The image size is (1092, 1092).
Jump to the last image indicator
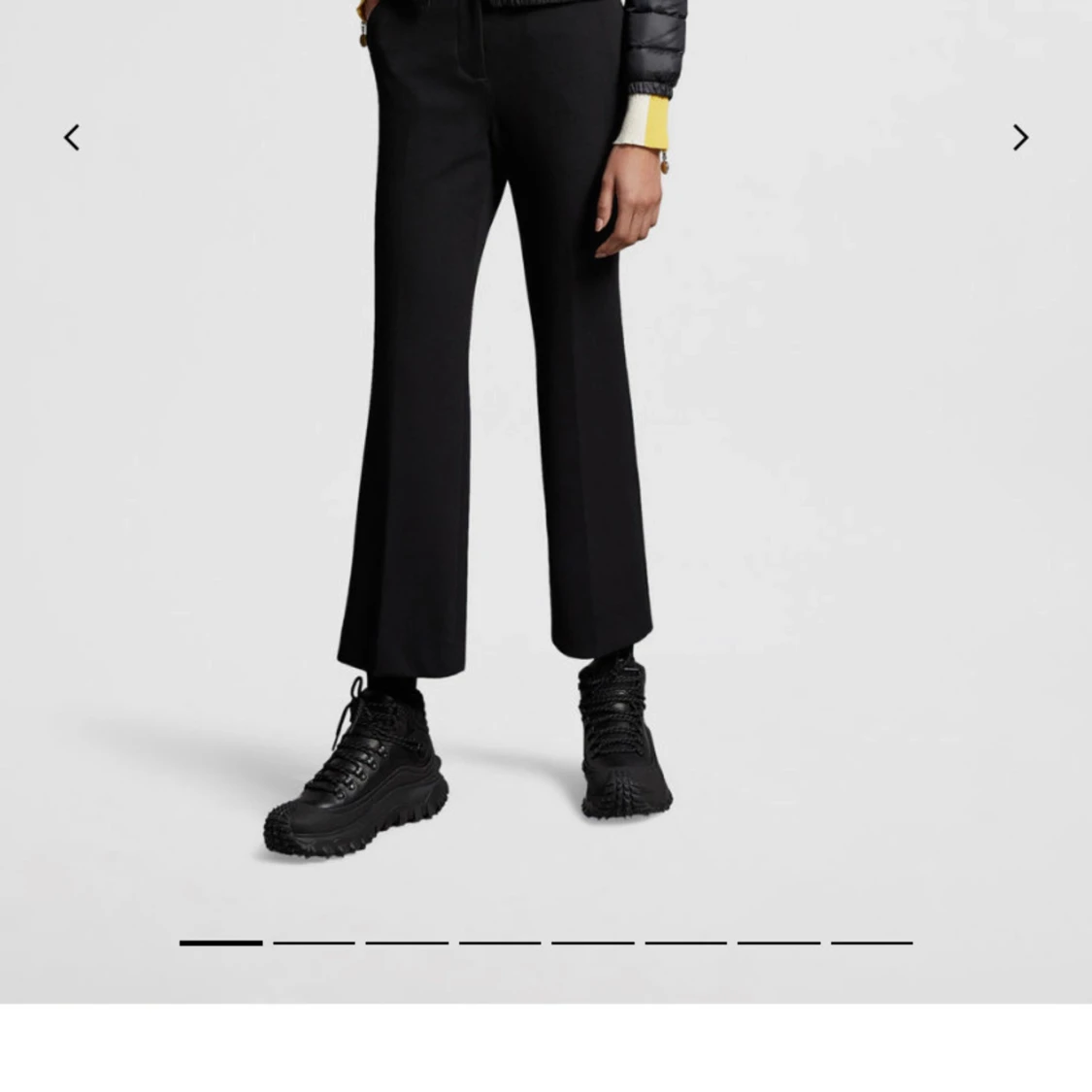[871, 942]
